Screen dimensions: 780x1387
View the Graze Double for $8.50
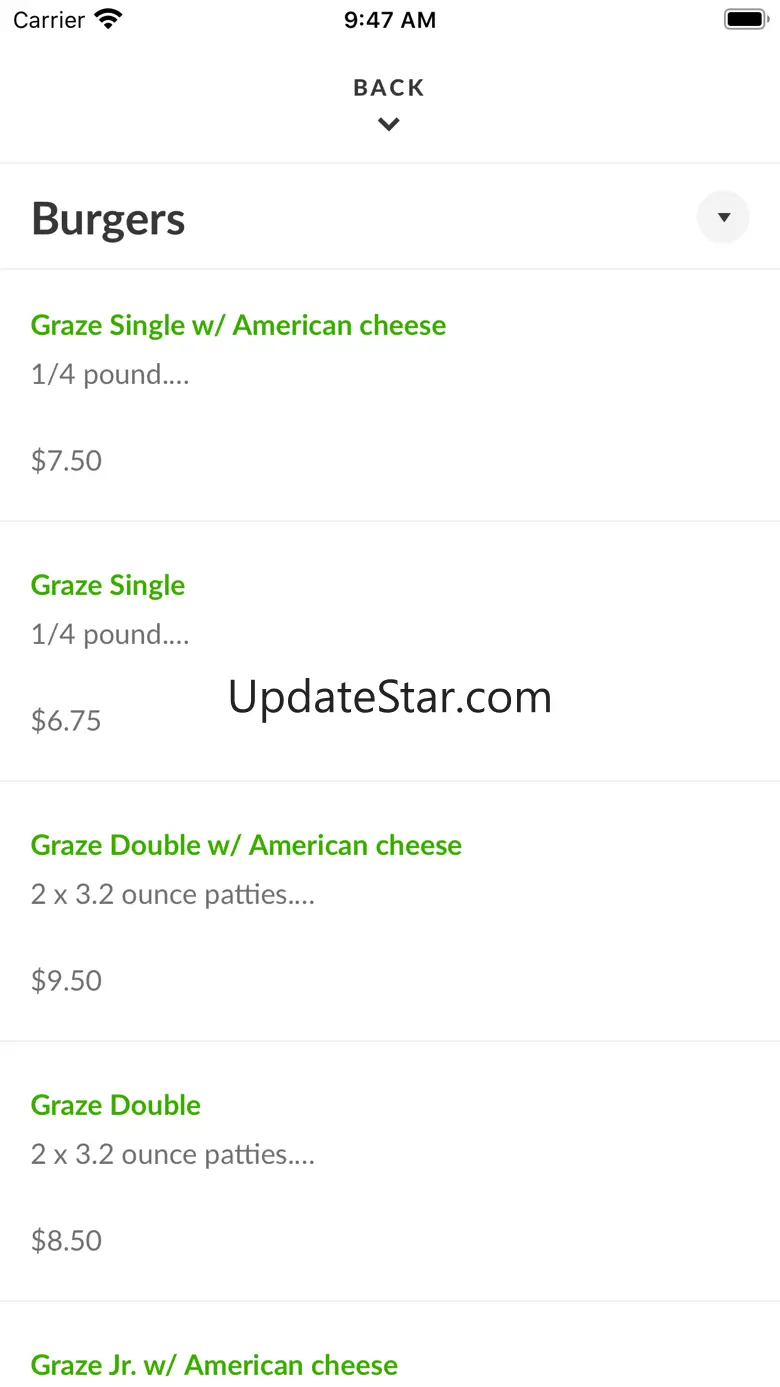click(116, 1106)
